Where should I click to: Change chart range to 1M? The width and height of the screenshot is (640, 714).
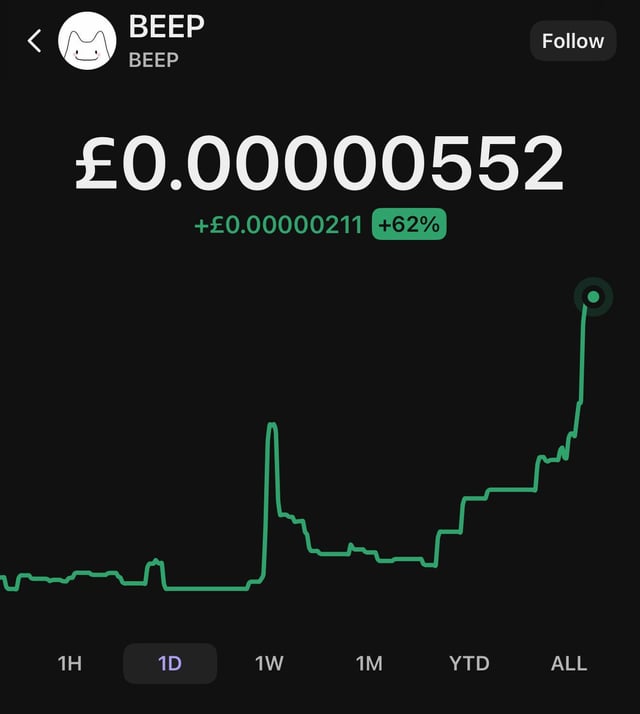click(369, 663)
